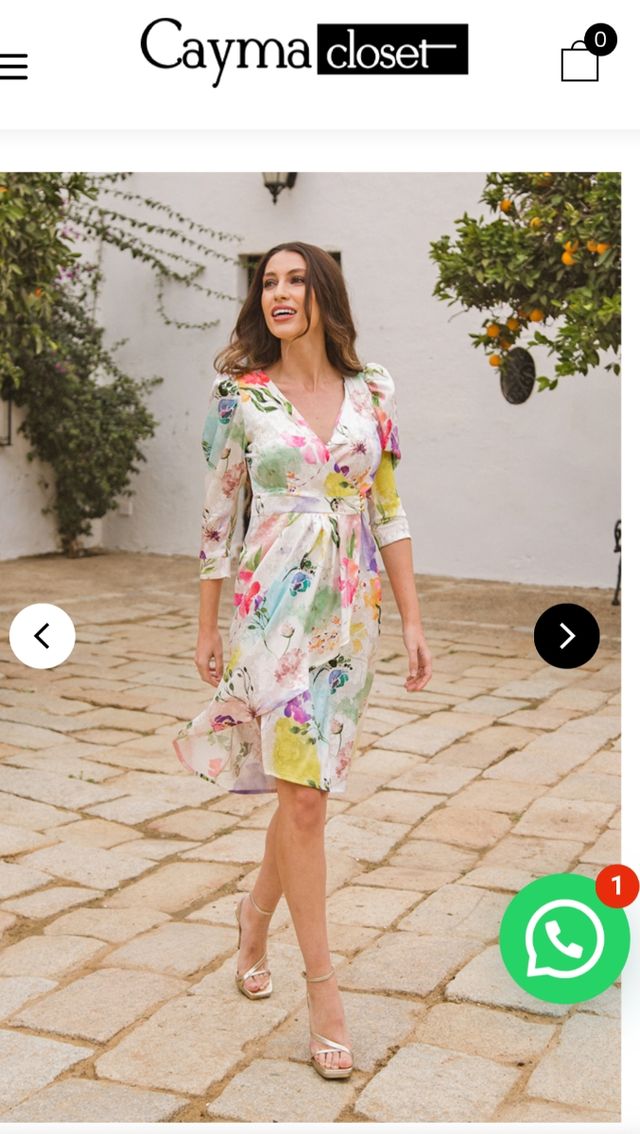
Task: Show the next product photo
Action: (566, 636)
